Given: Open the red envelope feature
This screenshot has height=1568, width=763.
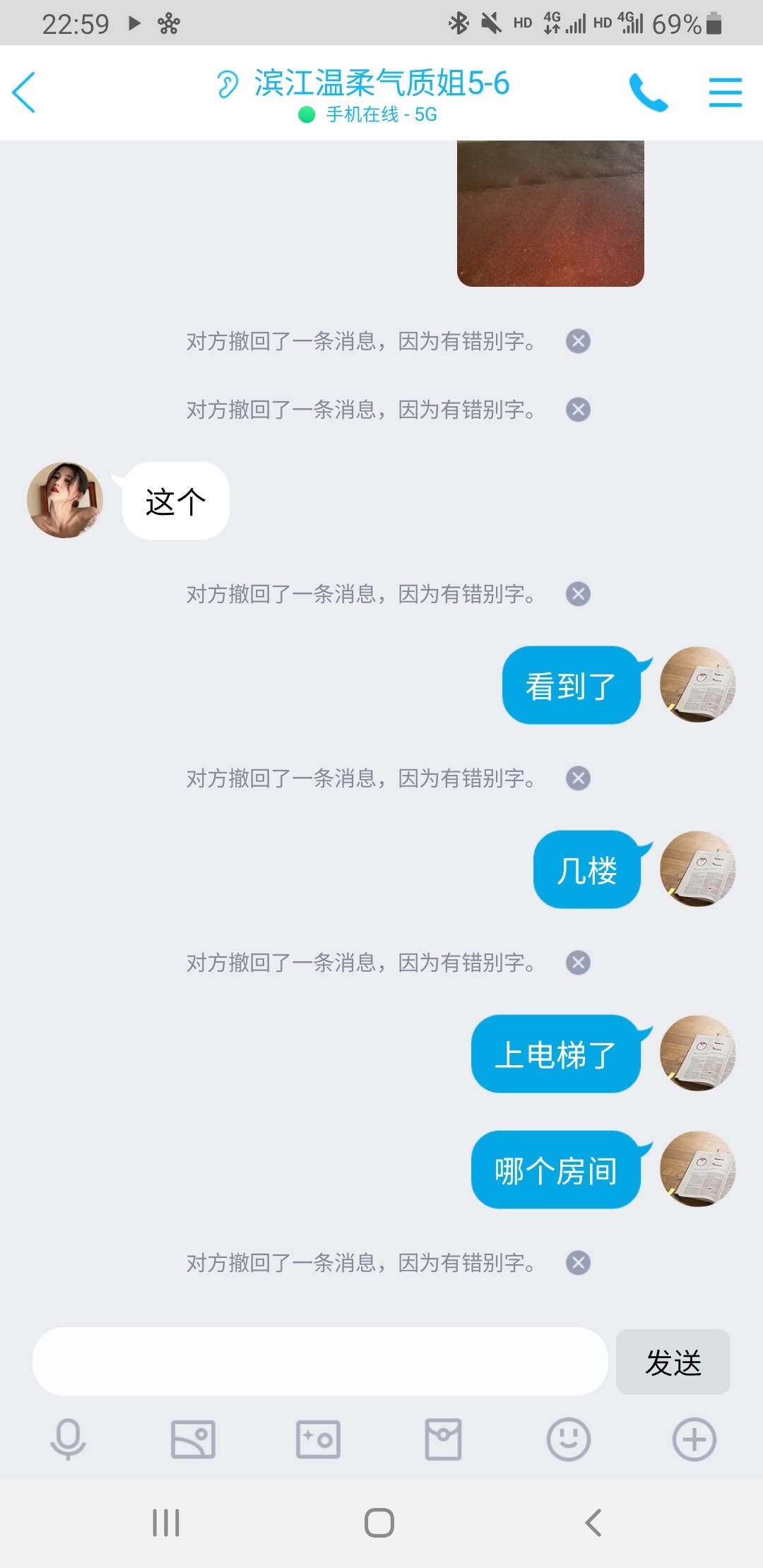Looking at the screenshot, I should pyautogui.click(x=442, y=1441).
